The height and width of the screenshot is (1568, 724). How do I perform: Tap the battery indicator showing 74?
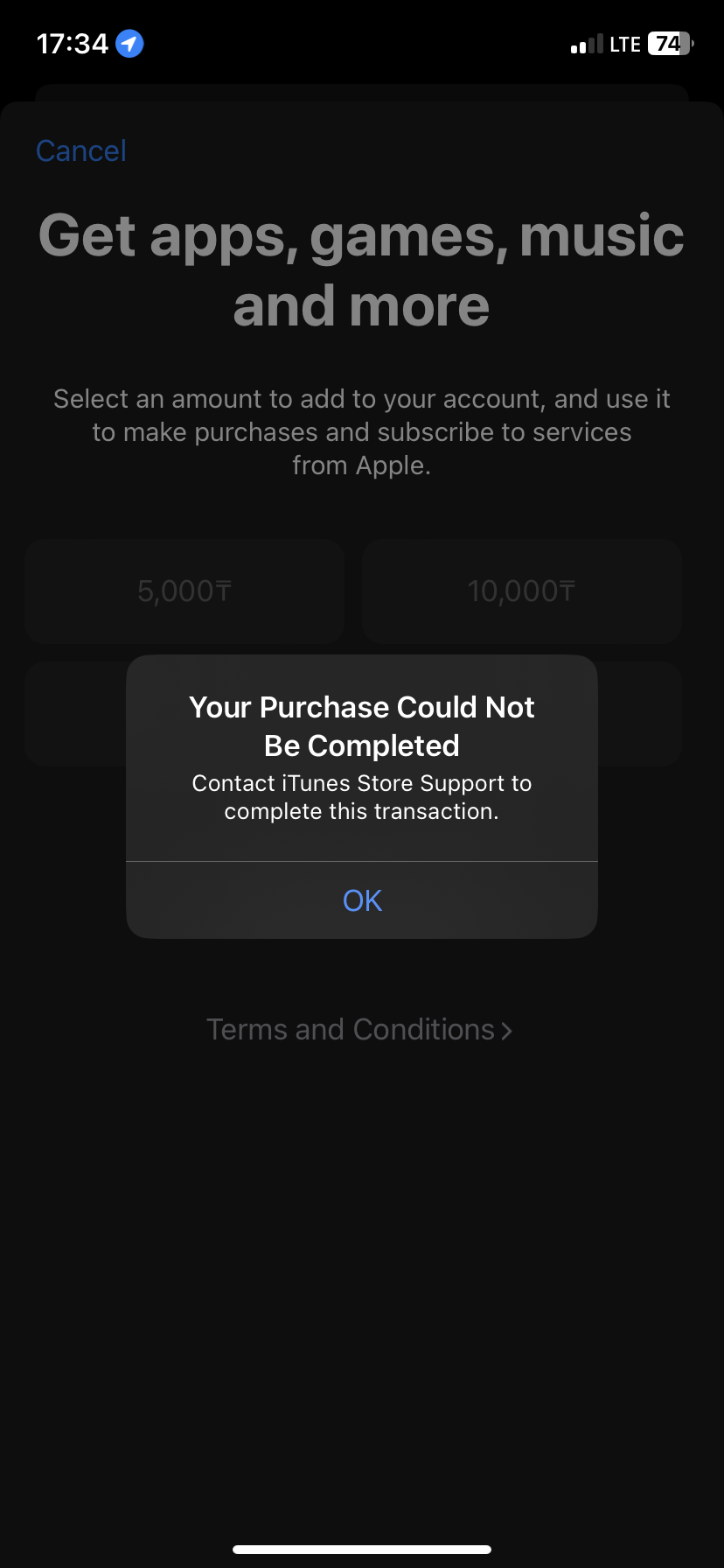(668, 43)
